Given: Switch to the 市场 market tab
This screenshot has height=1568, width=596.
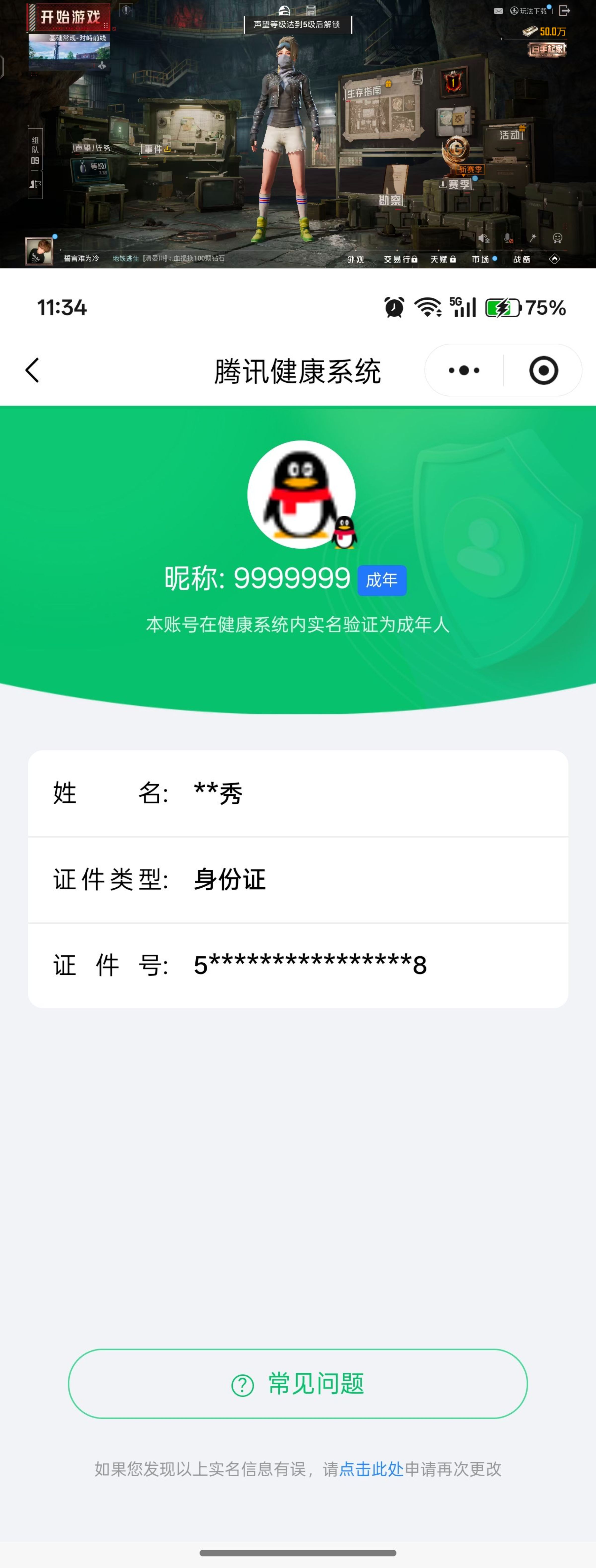Looking at the screenshot, I should pyautogui.click(x=481, y=259).
